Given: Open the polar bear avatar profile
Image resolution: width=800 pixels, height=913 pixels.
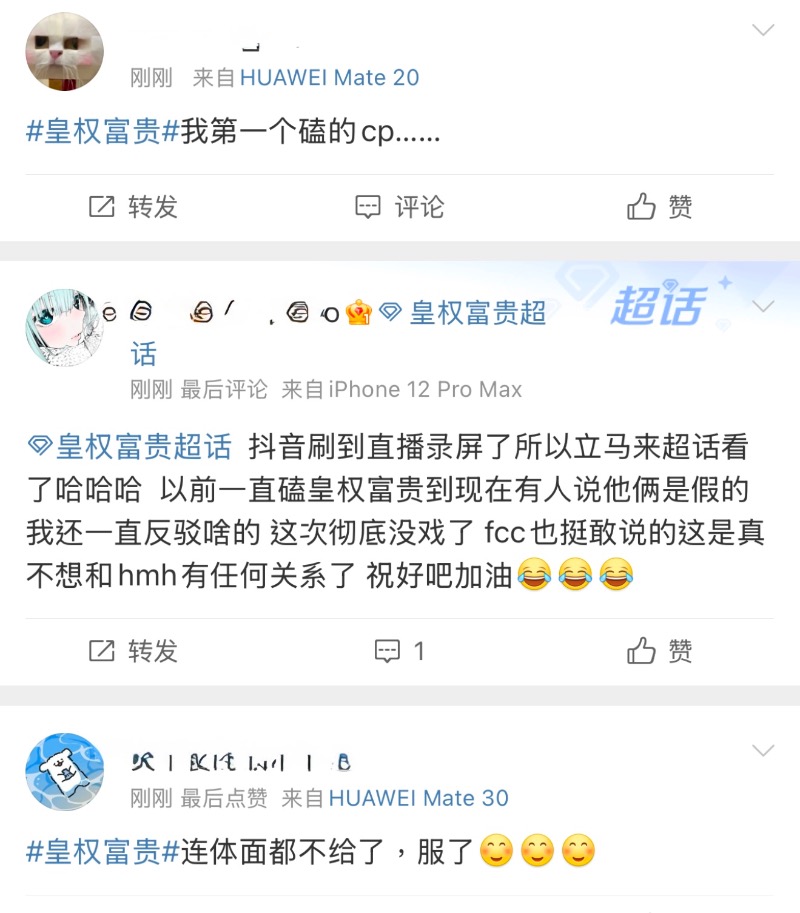Looking at the screenshot, I should (x=64, y=771).
